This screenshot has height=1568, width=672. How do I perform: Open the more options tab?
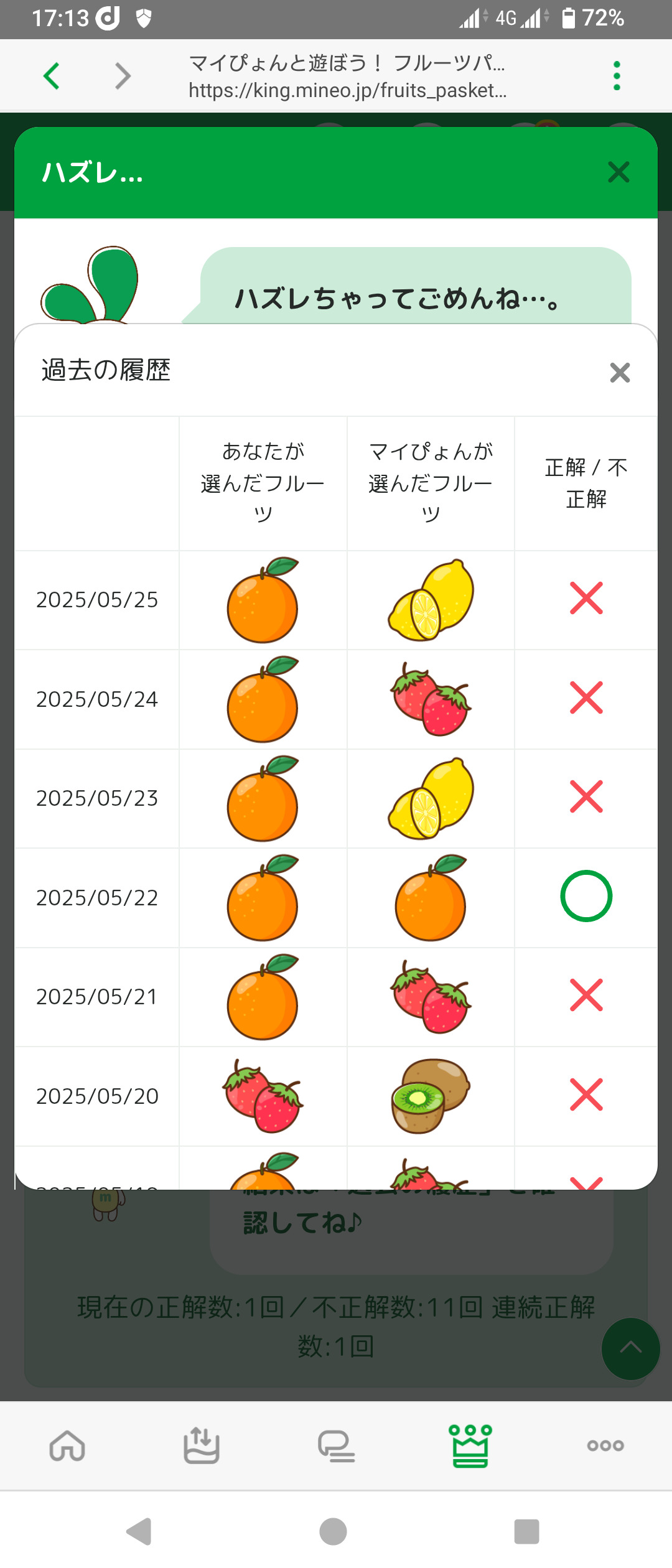605,1445
